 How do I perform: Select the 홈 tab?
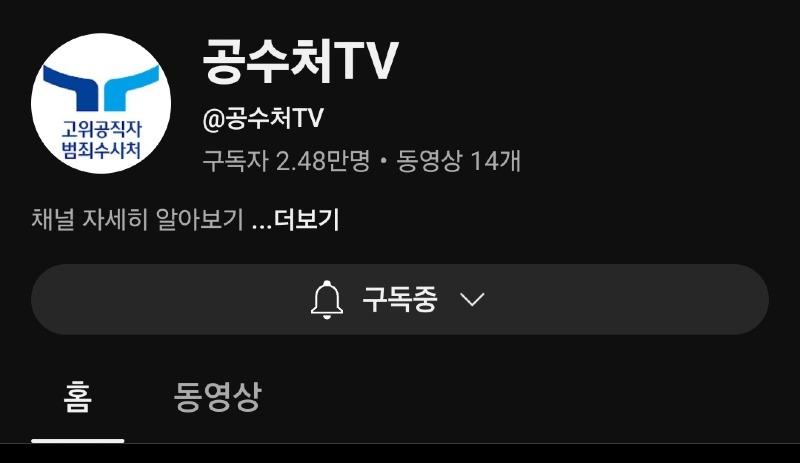tap(77, 397)
